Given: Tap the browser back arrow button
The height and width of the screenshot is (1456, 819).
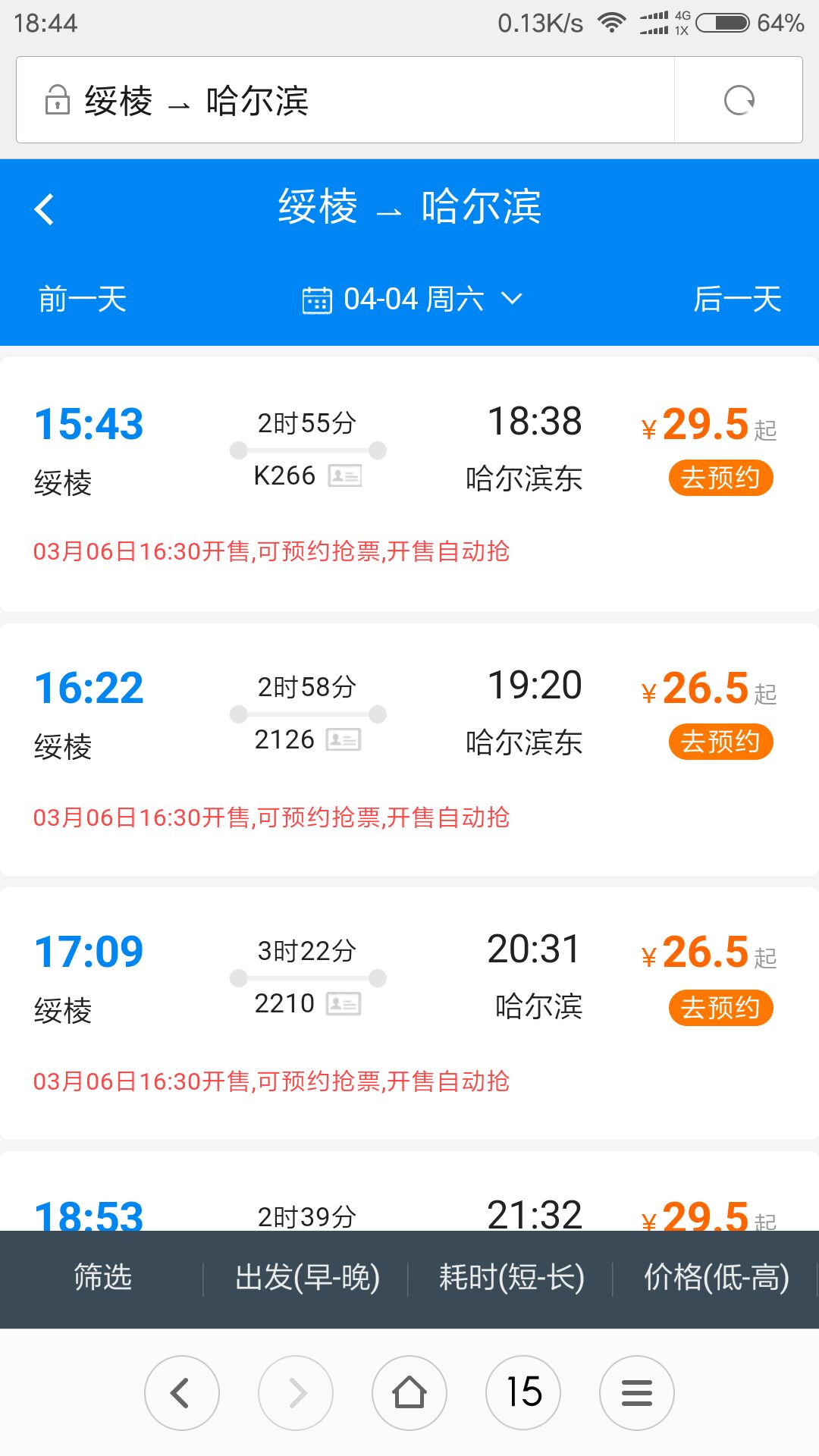Looking at the screenshot, I should tap(182, 1393).
